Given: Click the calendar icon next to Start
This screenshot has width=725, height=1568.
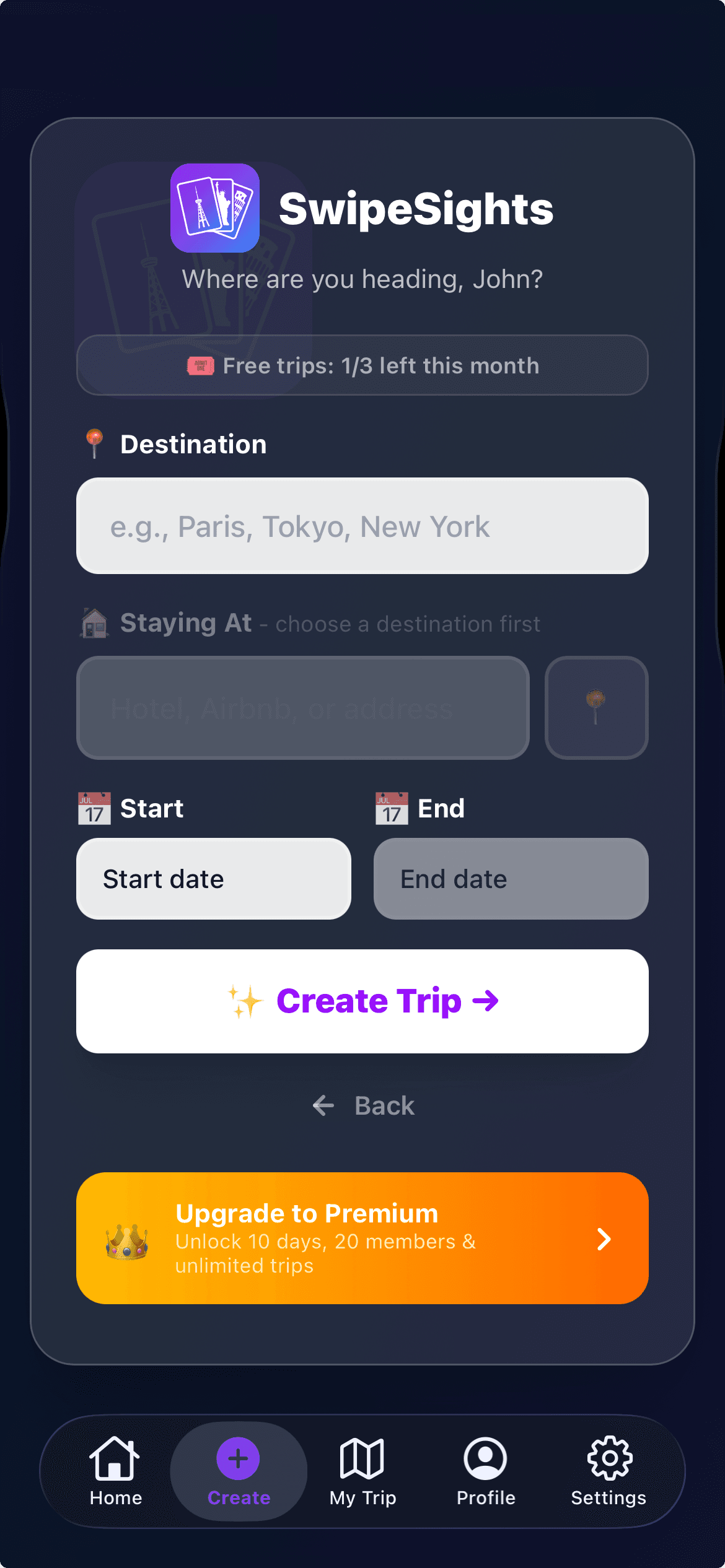Looking at the screenshot, I should pos(94,807).
